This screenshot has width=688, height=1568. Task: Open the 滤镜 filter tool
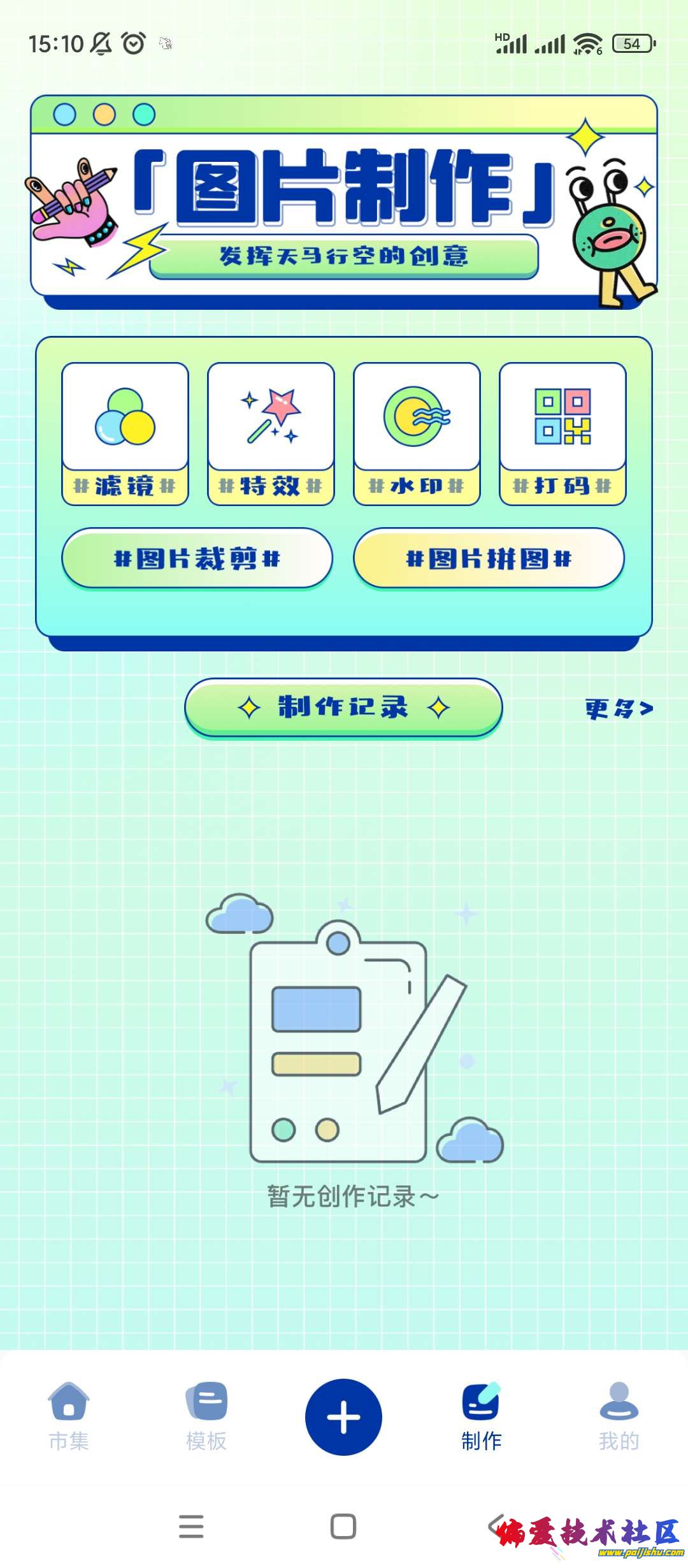125,433
